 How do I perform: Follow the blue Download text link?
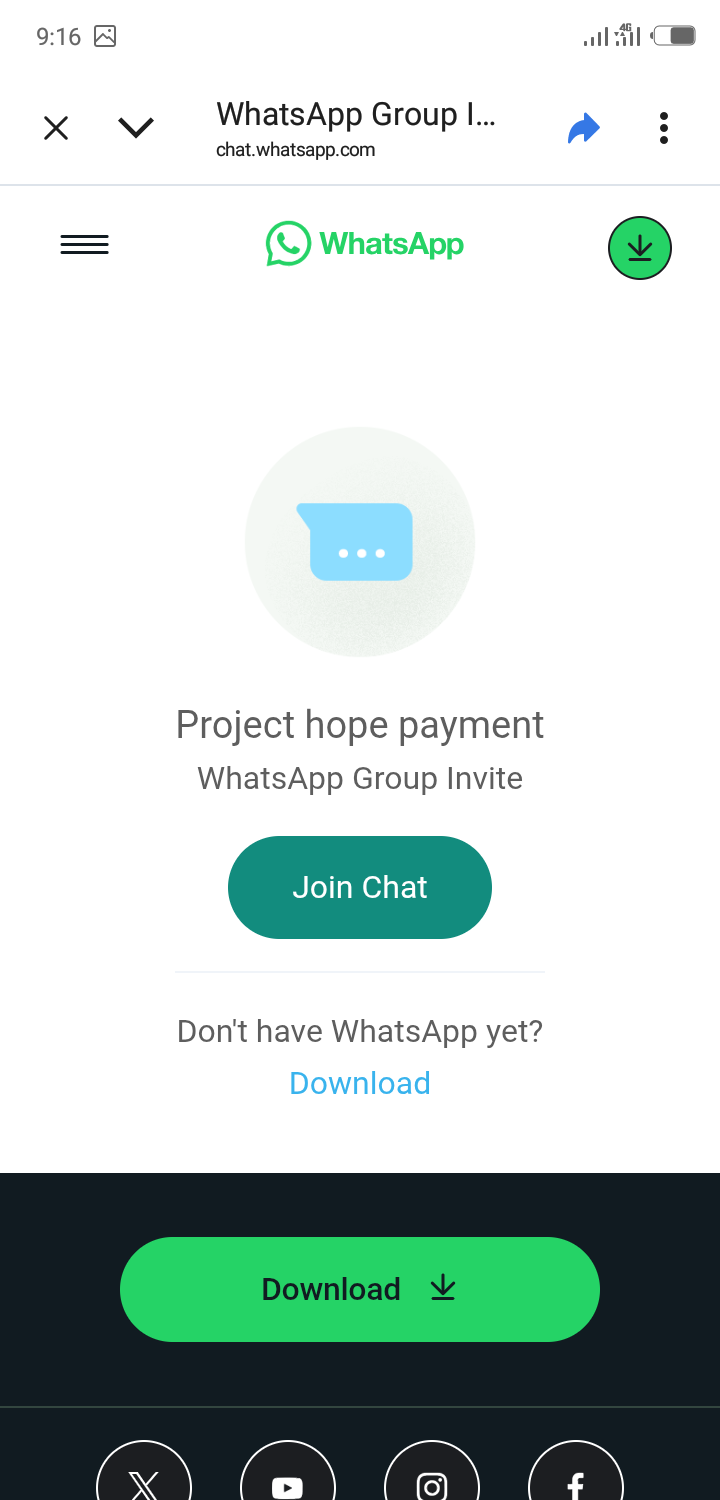360,1083
